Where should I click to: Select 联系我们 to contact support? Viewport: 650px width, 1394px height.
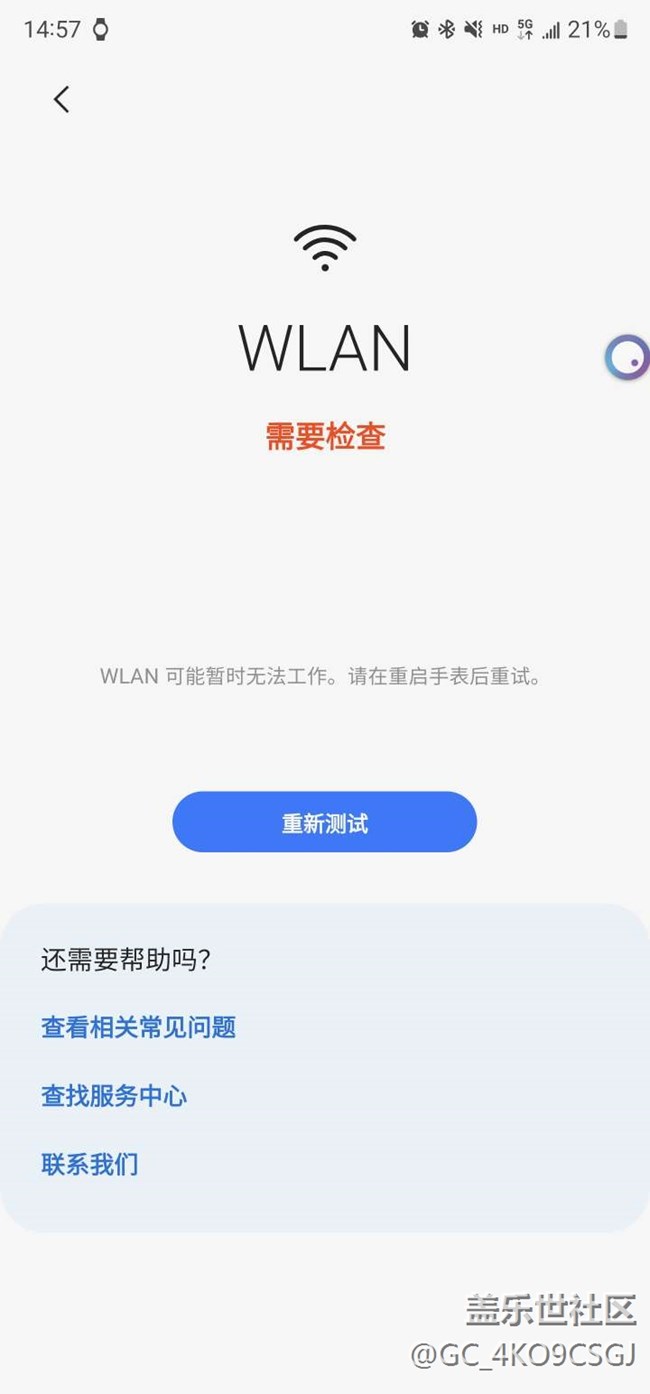click(x=89, y=1164)
